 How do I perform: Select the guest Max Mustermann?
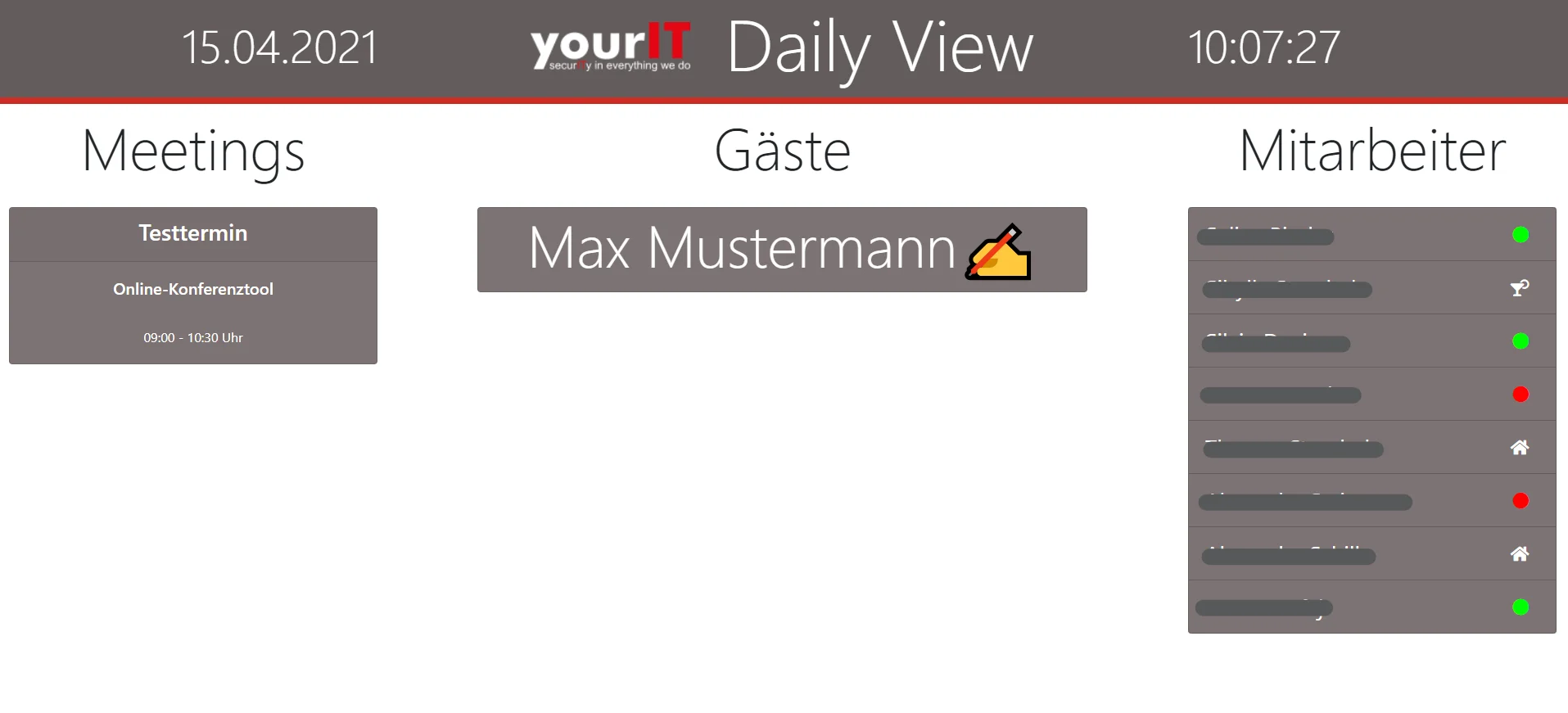pos(741,249)
